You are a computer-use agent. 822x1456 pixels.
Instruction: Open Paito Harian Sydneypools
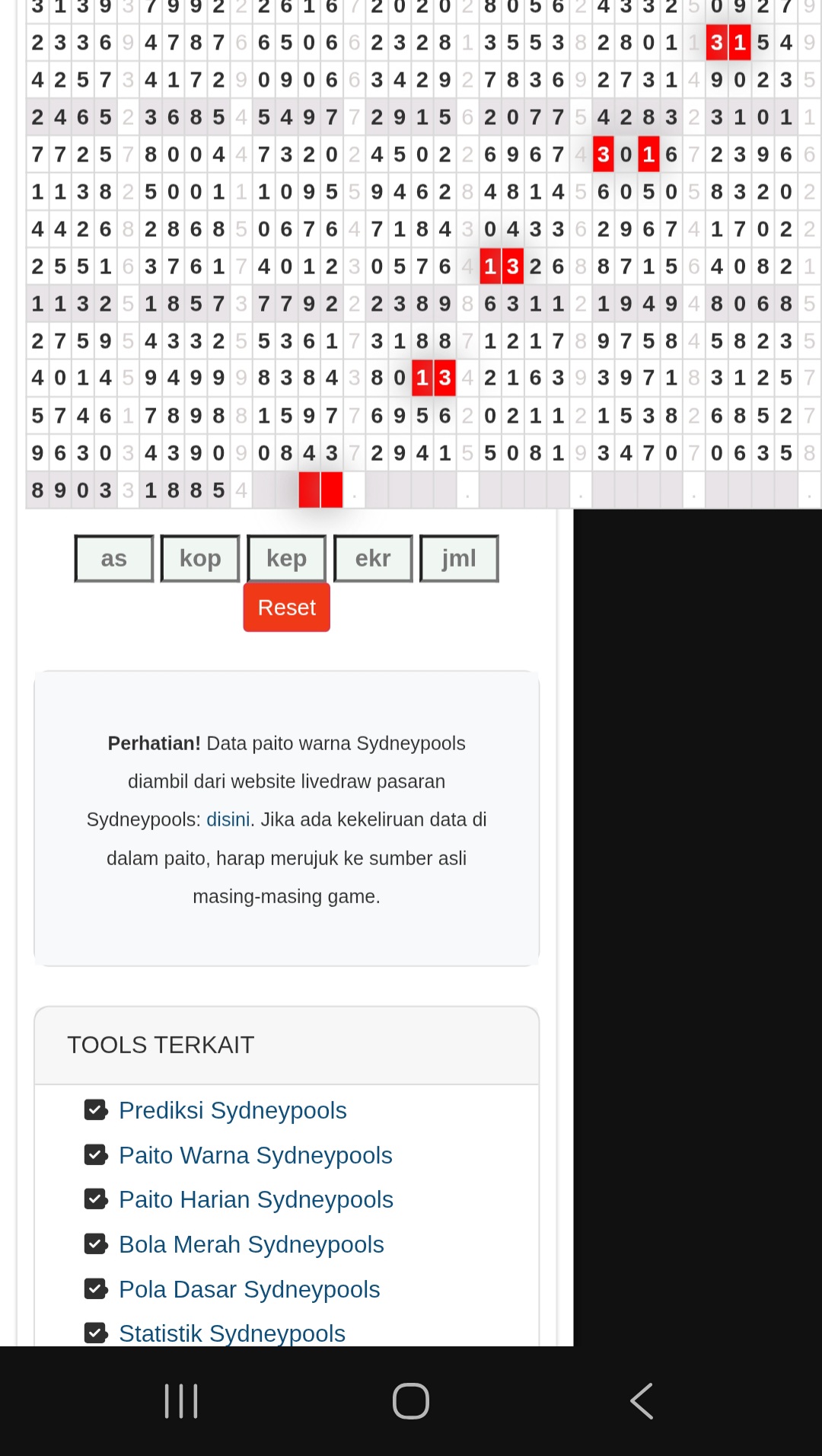pyautogui.click(x=256, y=1199)
